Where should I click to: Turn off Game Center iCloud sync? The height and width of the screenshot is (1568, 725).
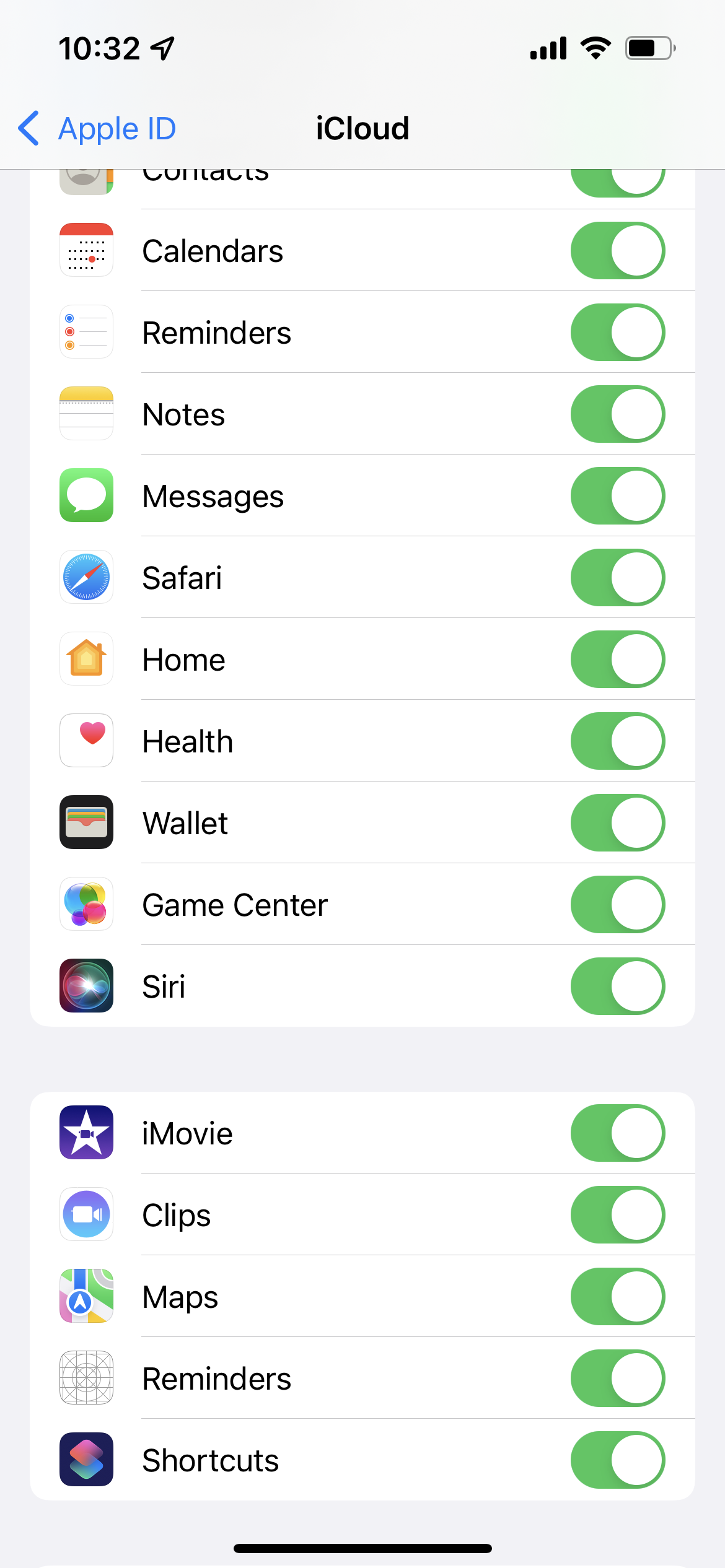click(x=617, y=905)
